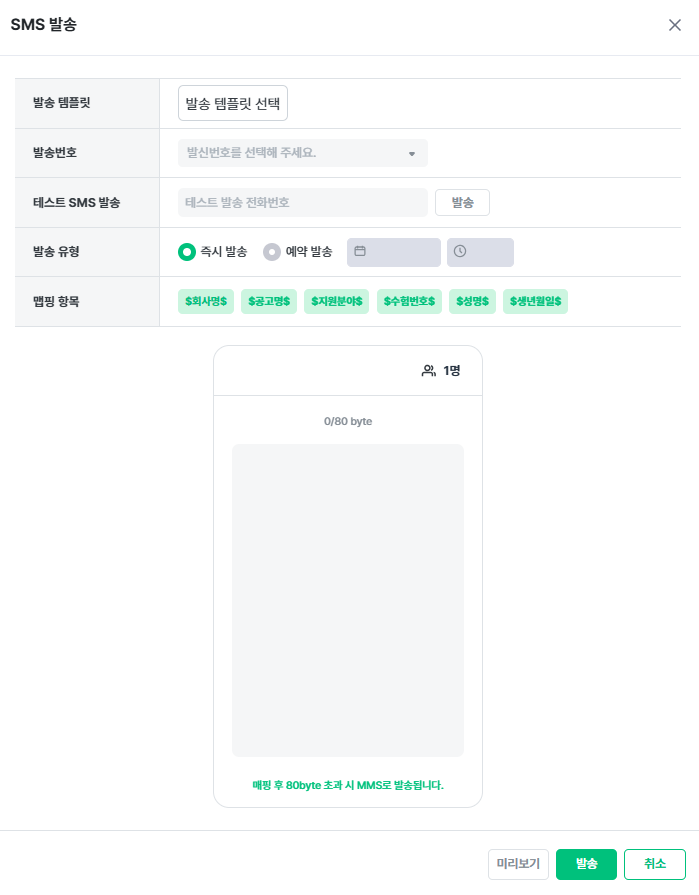699x895 pixels.
Task: Expand the 발신번호 dropdown
Action: [x=302, y=153]
